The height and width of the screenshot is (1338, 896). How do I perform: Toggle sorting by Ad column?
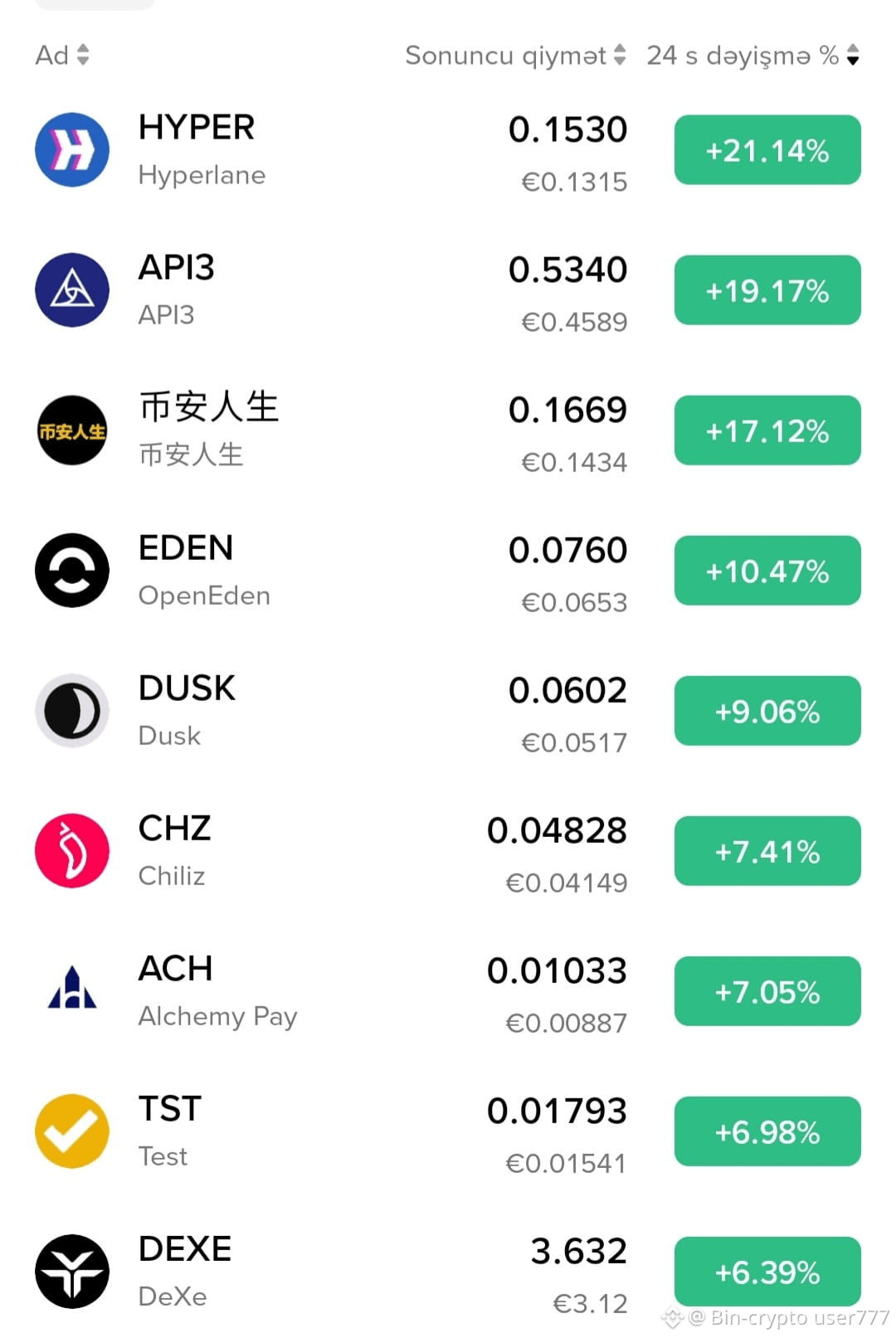coord(62,56)
